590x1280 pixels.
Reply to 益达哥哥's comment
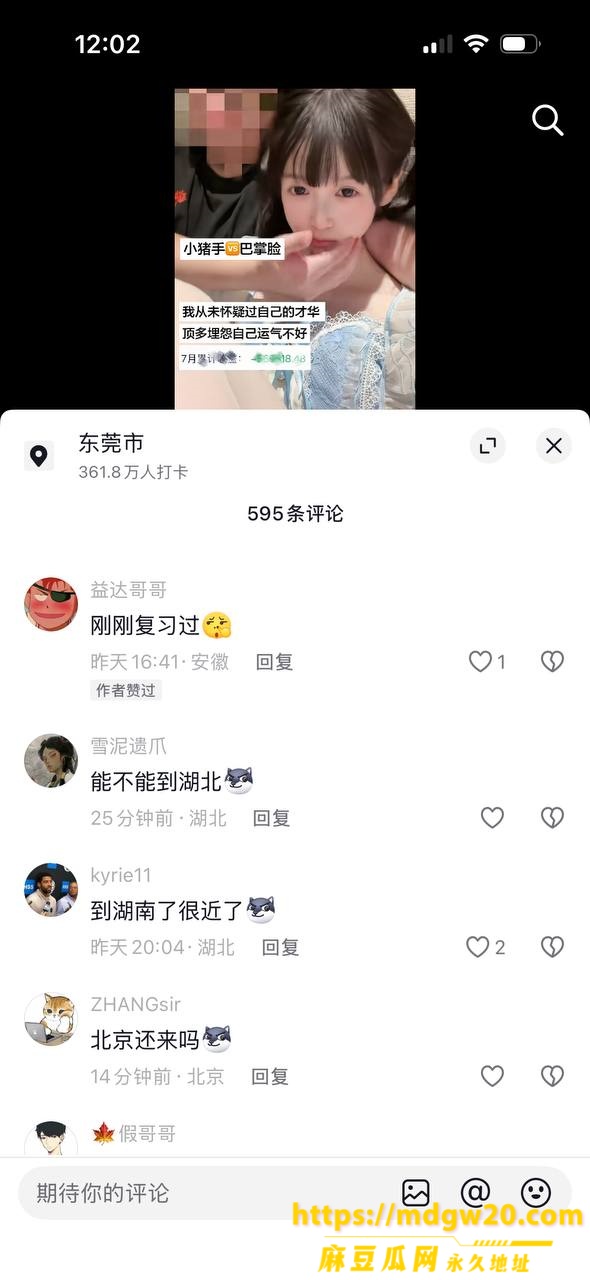274,661
